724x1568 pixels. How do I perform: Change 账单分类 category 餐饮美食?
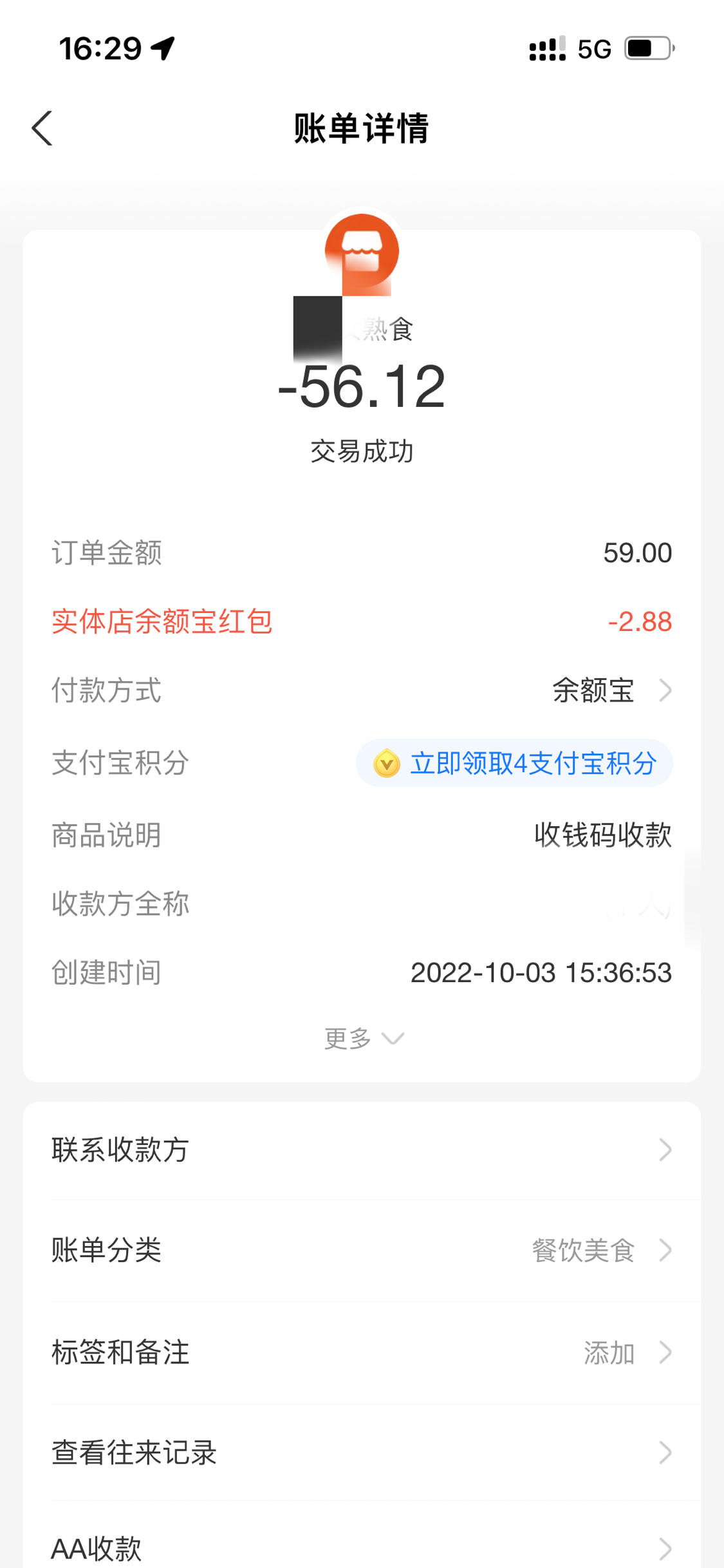pos(362,1250)
